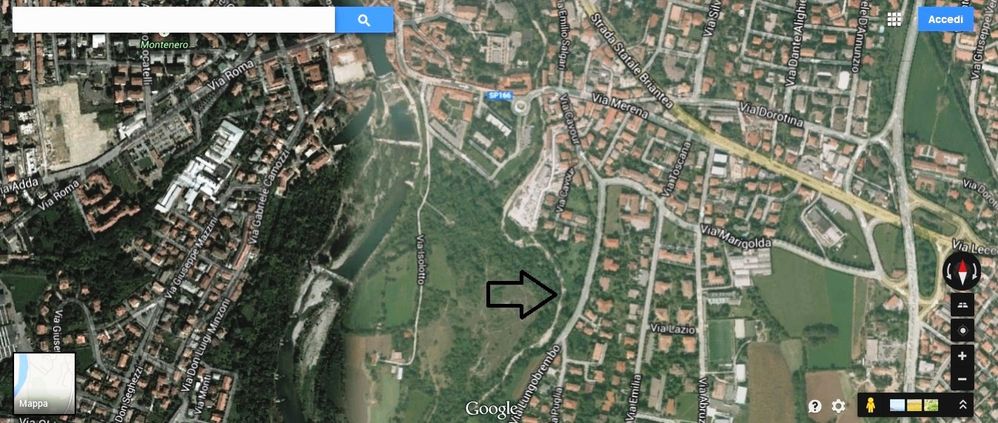Open the help question mark
The height and width of the screenshot is (423, 998).
click(x=815, y=406)
